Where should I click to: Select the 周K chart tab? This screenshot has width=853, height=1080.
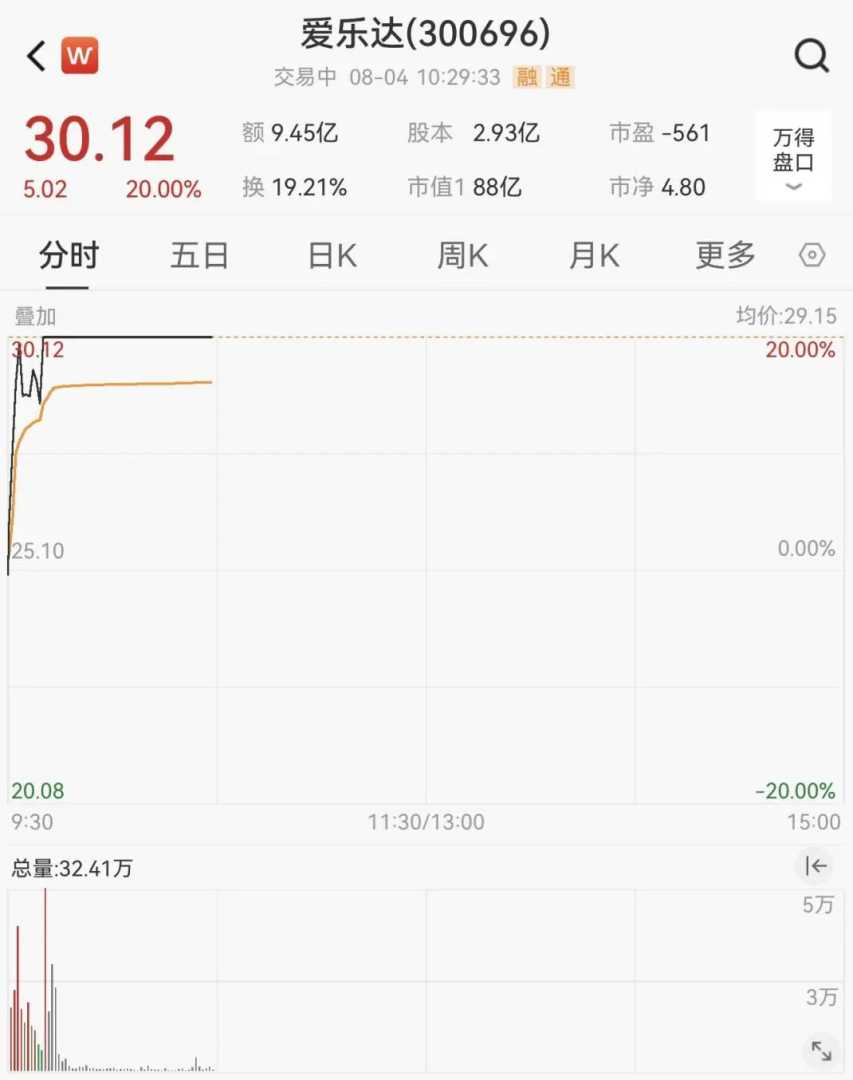(463, 256)
